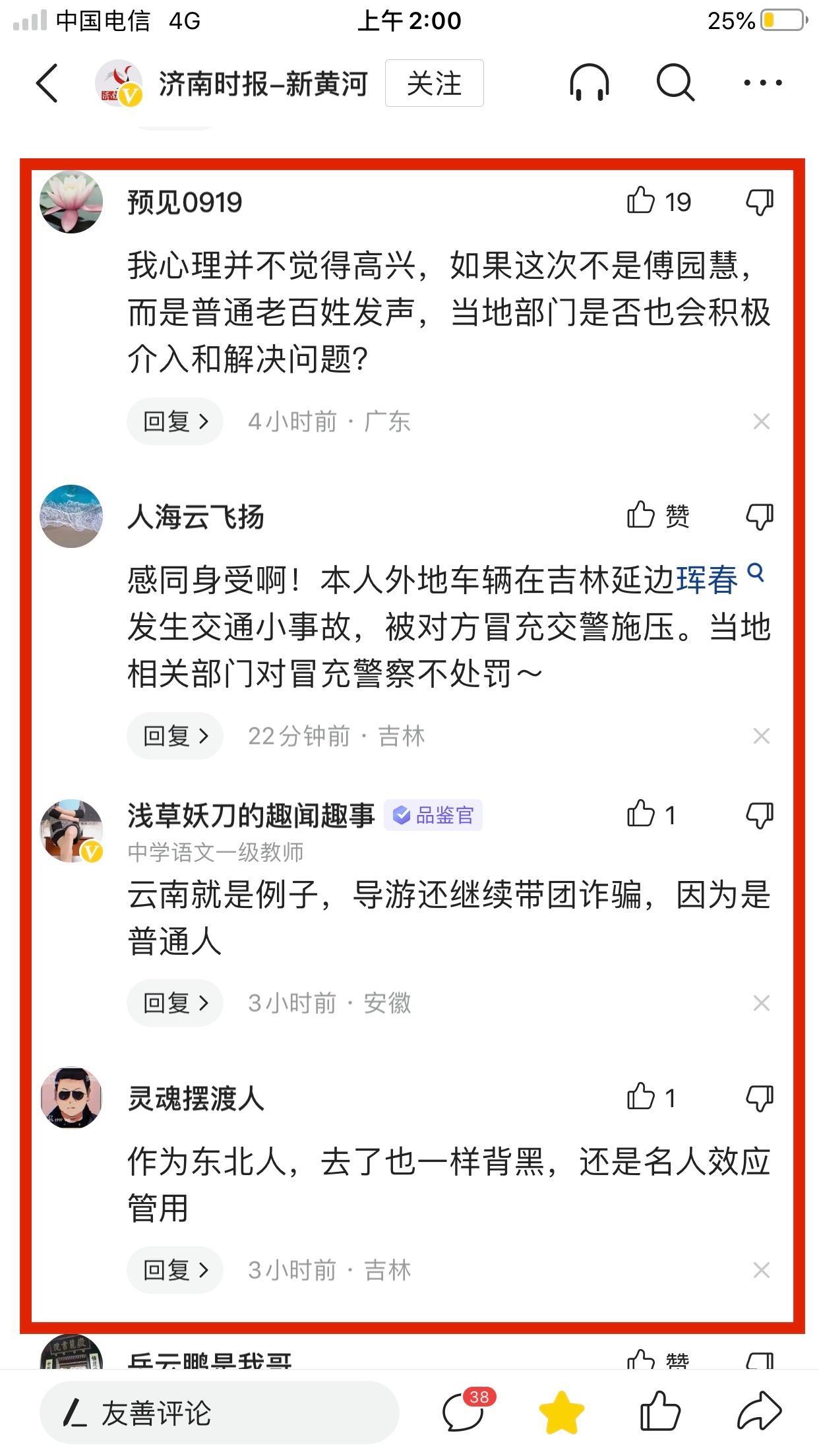Dislike the comment by 灵魂摆渡人
Screen dimensions: 819x1456
tap(760, 1098)
